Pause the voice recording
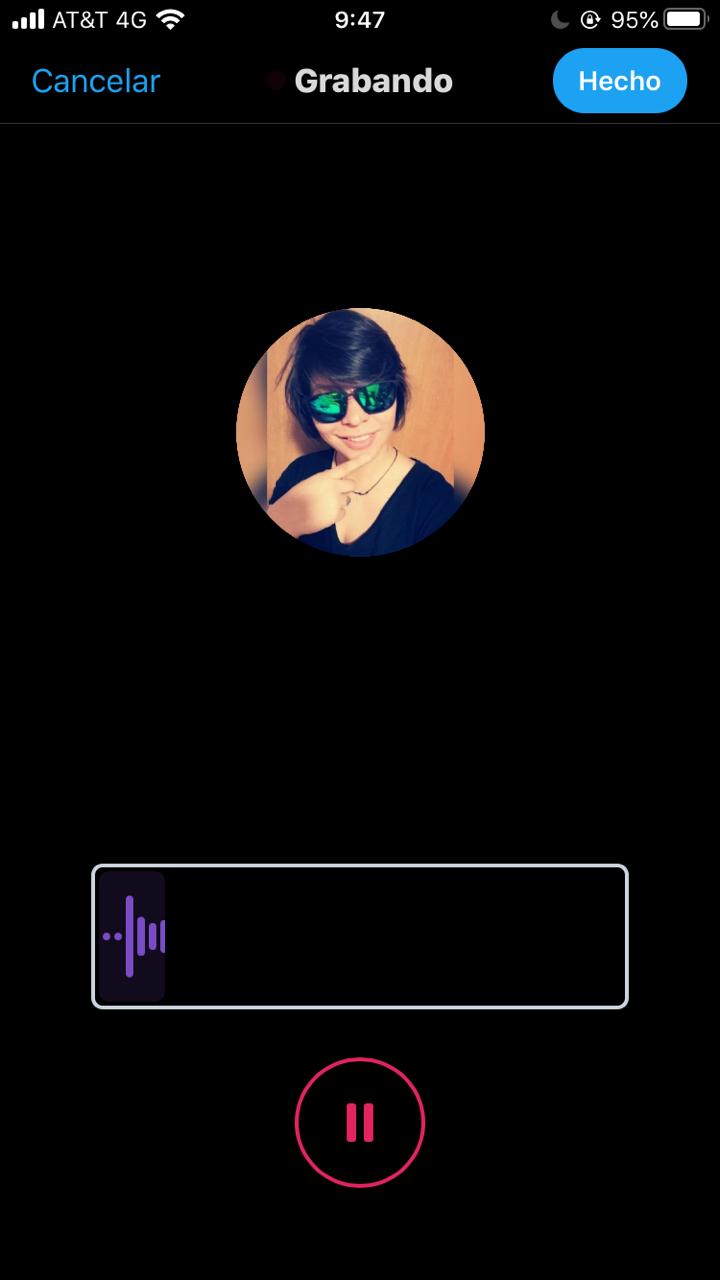The image size is (720, 1280). coord(360,1122)
